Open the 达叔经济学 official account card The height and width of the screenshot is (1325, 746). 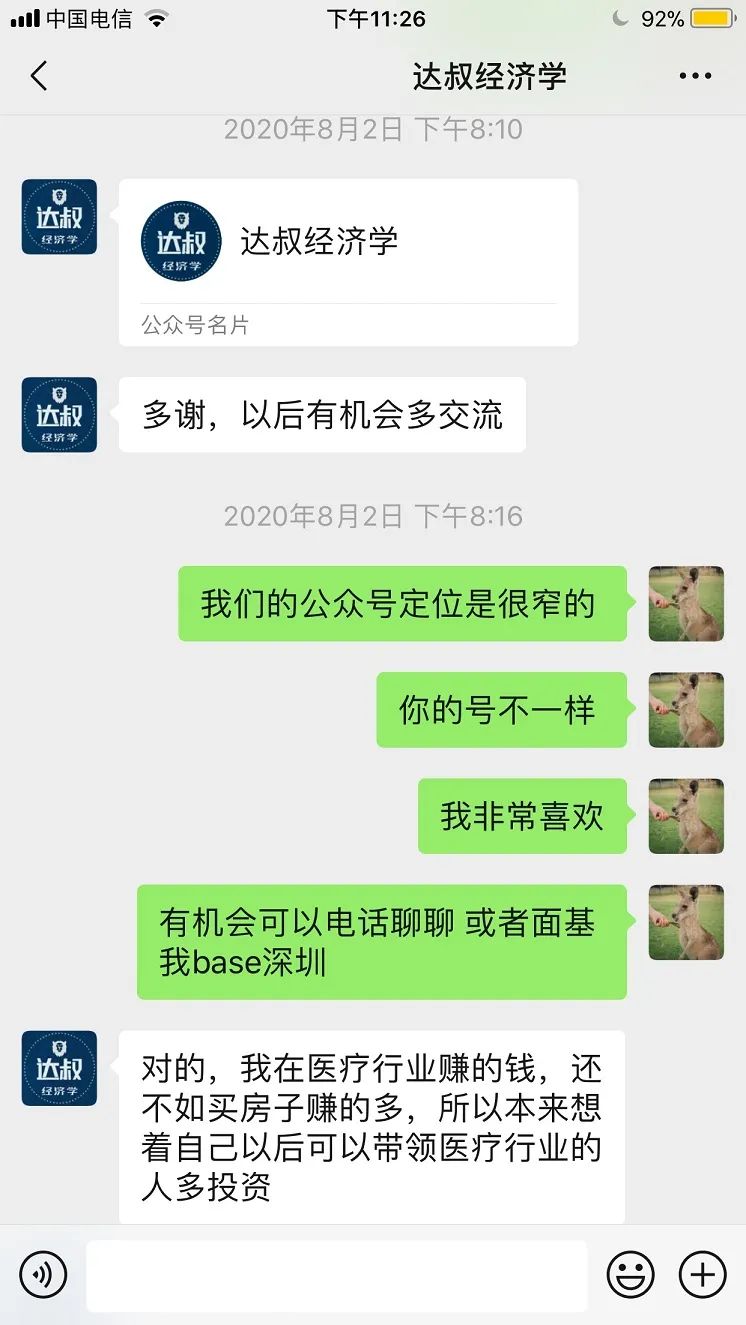click(348, 262)
